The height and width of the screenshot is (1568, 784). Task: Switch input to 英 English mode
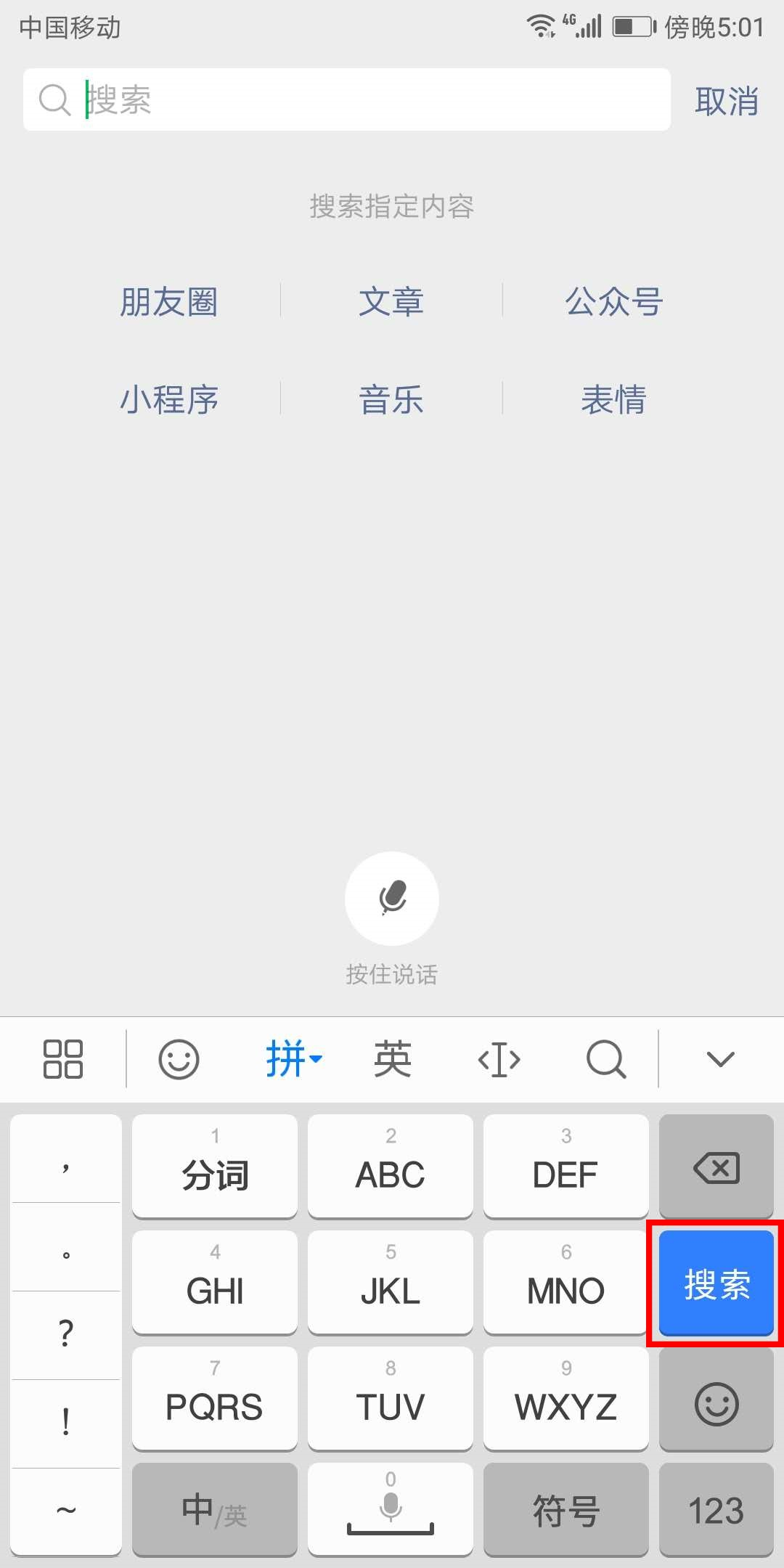pos(391,1058)
